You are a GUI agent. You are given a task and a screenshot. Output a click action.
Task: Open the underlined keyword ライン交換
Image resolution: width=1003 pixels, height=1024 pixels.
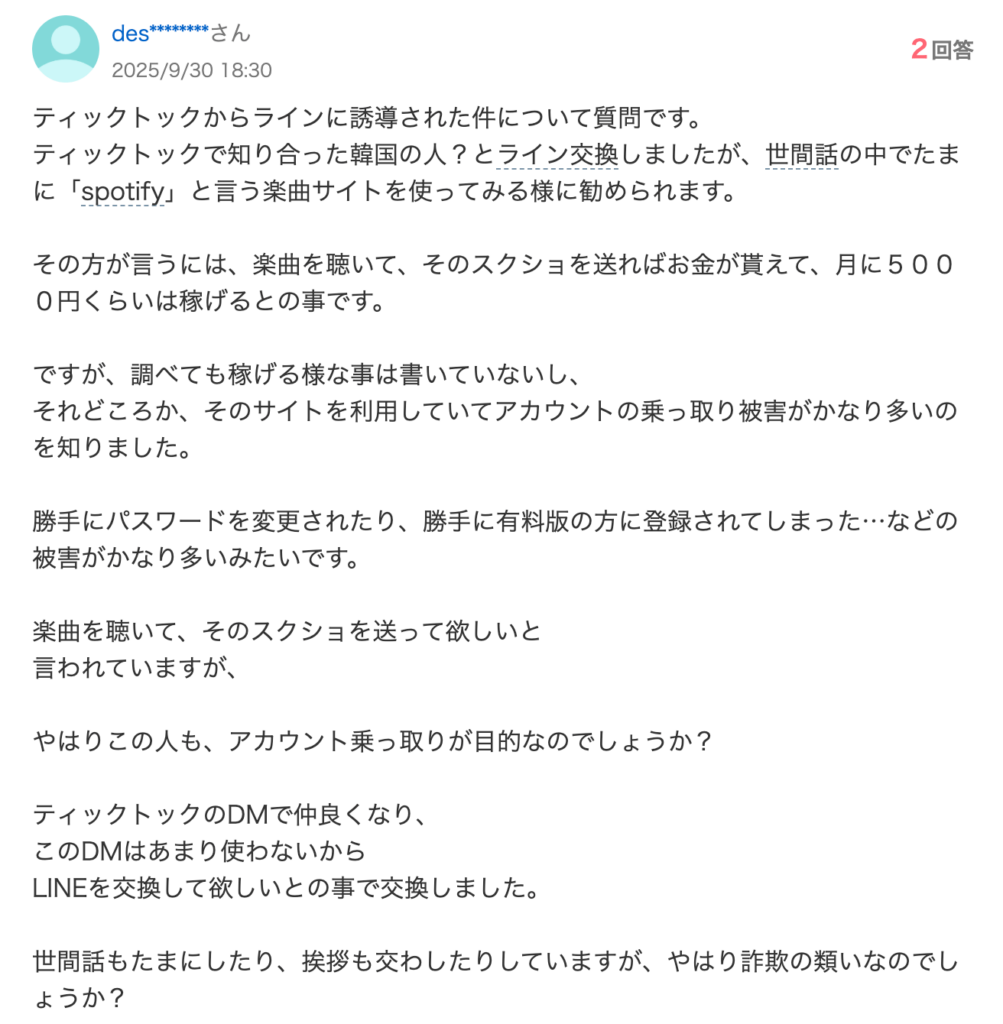[550, 154]
